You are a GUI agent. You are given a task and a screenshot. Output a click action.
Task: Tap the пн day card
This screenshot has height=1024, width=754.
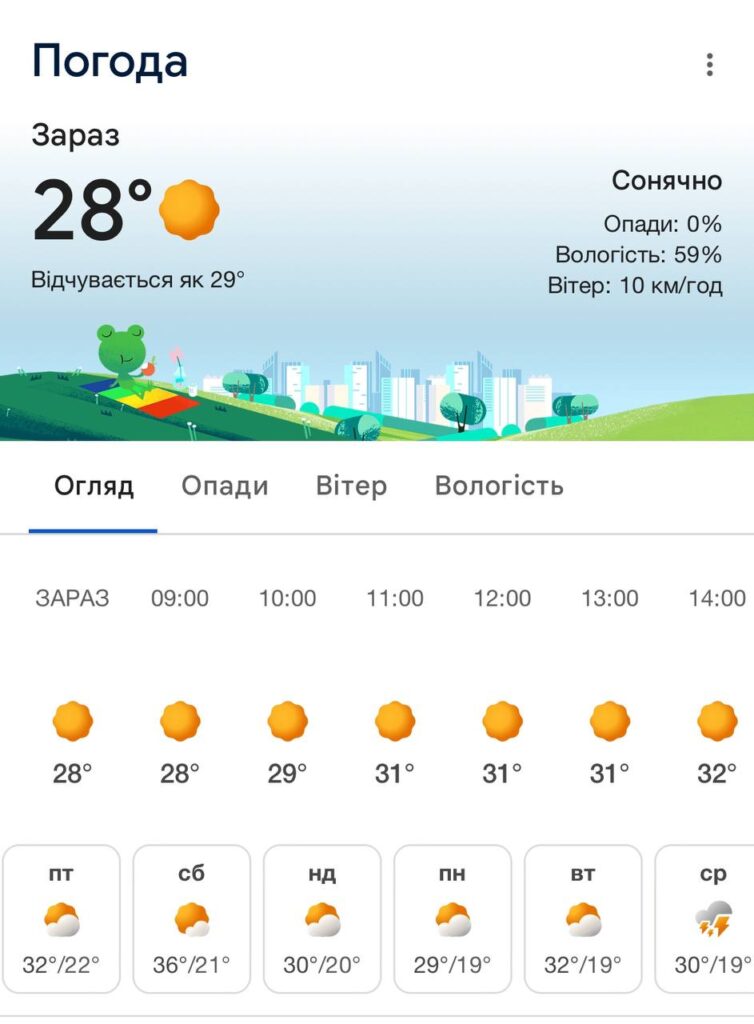click(452, 919)
